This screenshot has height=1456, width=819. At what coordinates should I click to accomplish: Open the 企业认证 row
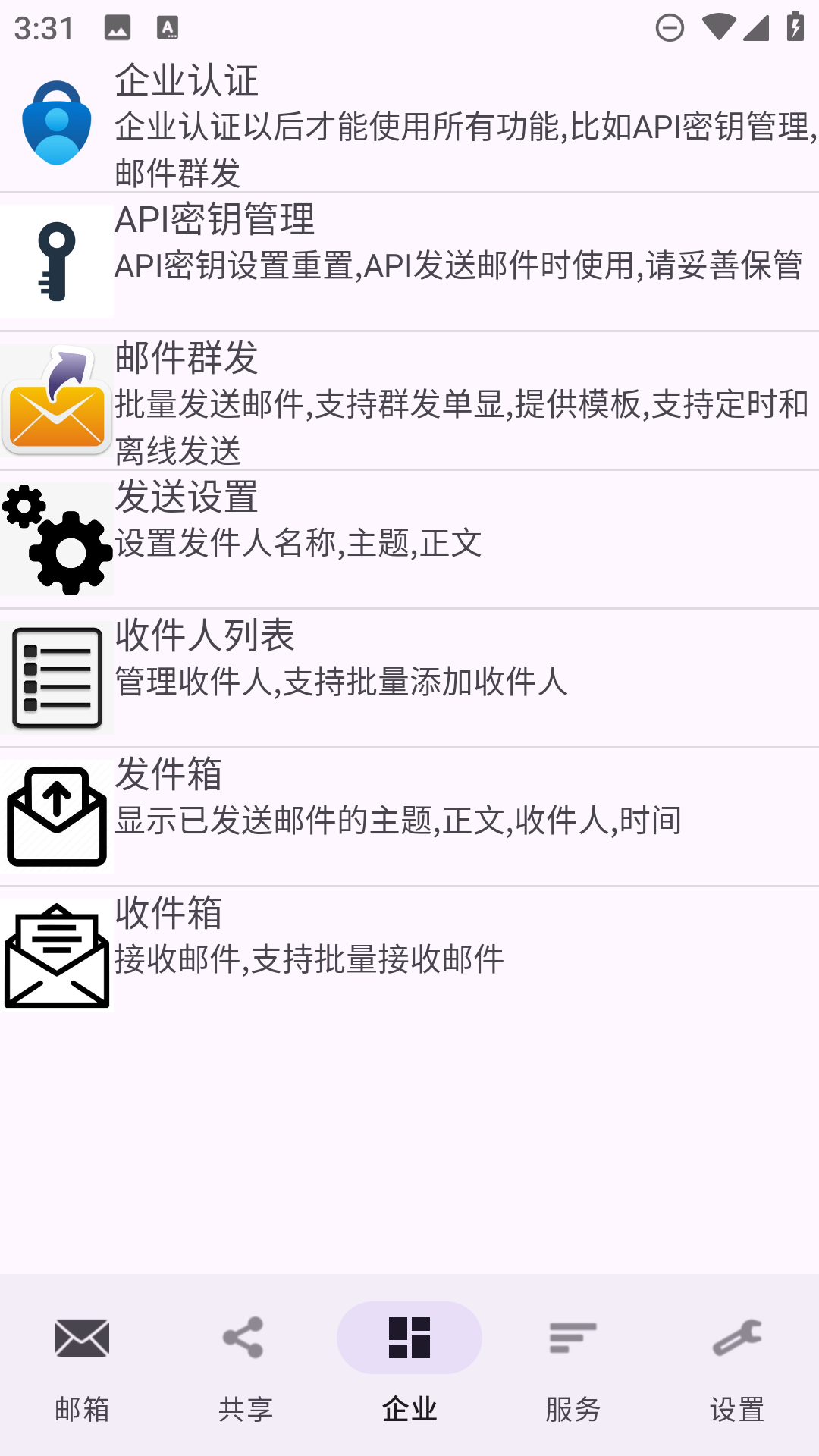(409, 124)
